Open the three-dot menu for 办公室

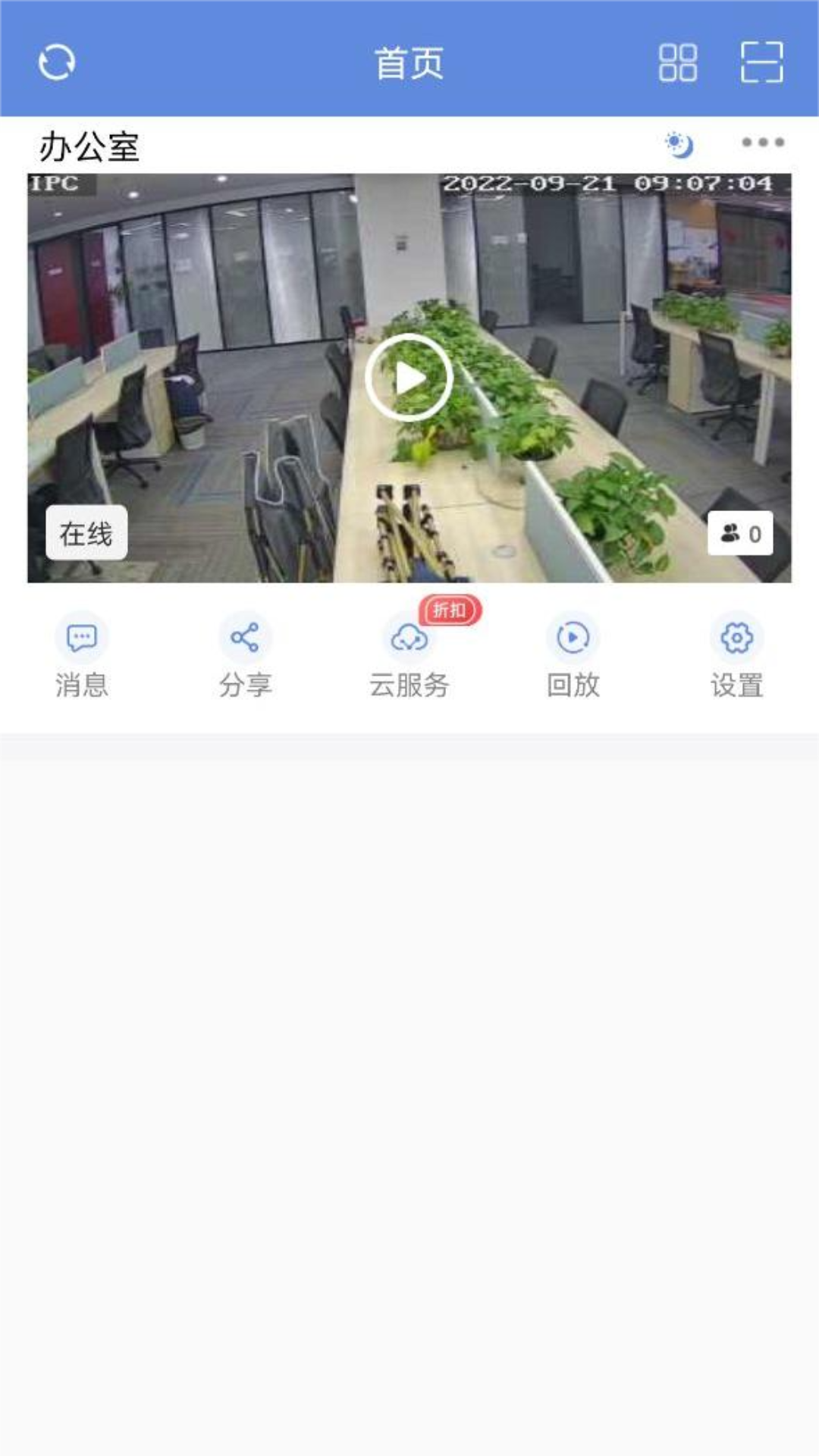tap(762, 142)
